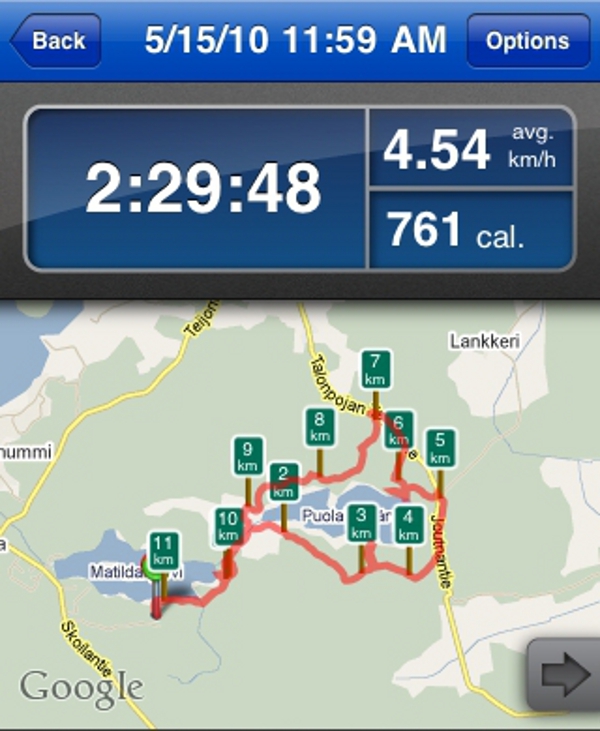
Task: Tap the 9 km route marker
Action: click(248, 457)
